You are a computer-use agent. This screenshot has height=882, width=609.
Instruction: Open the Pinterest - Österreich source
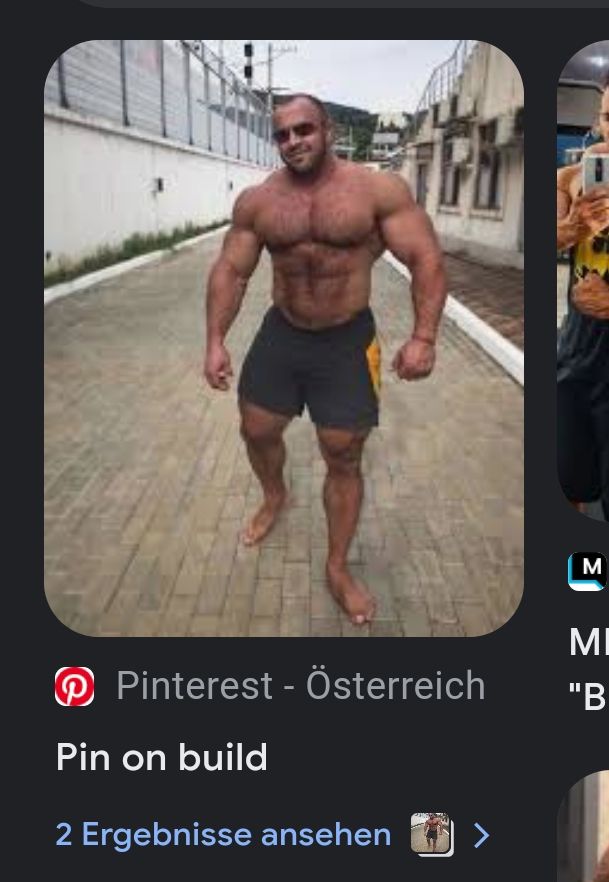(300, 686)
